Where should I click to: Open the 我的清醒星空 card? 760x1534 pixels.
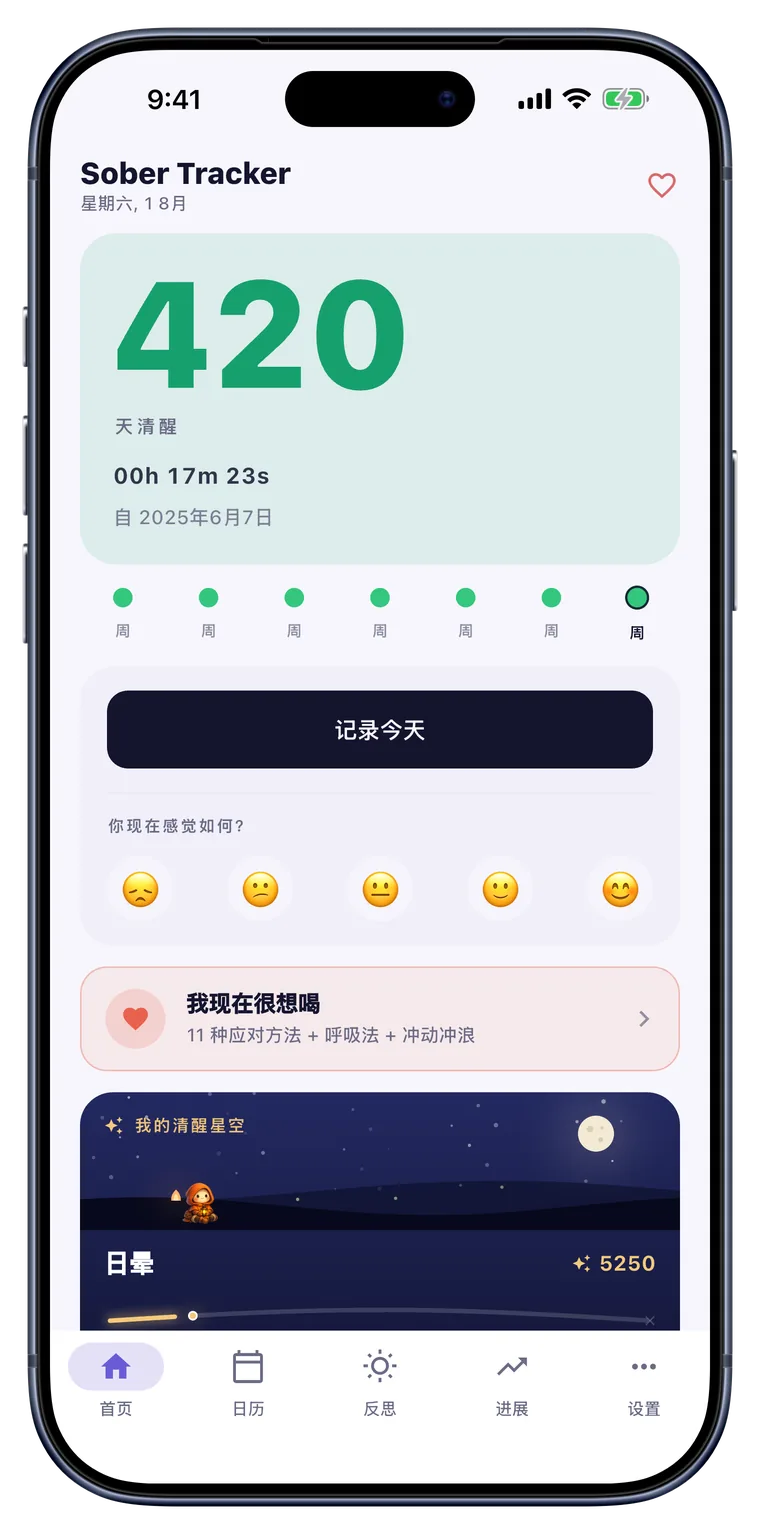tap(380, 1211)
